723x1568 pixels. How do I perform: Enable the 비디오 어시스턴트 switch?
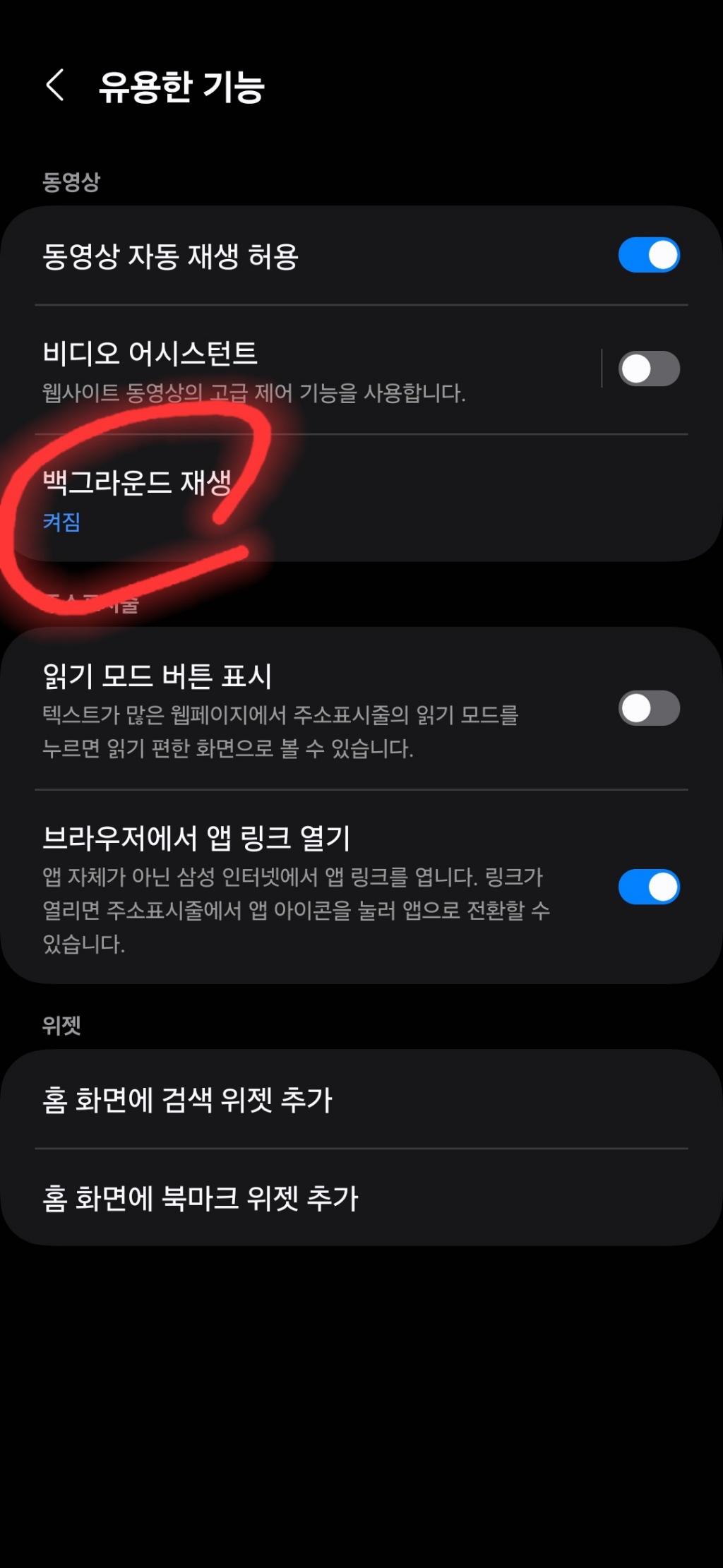click(x=647, y=368)
